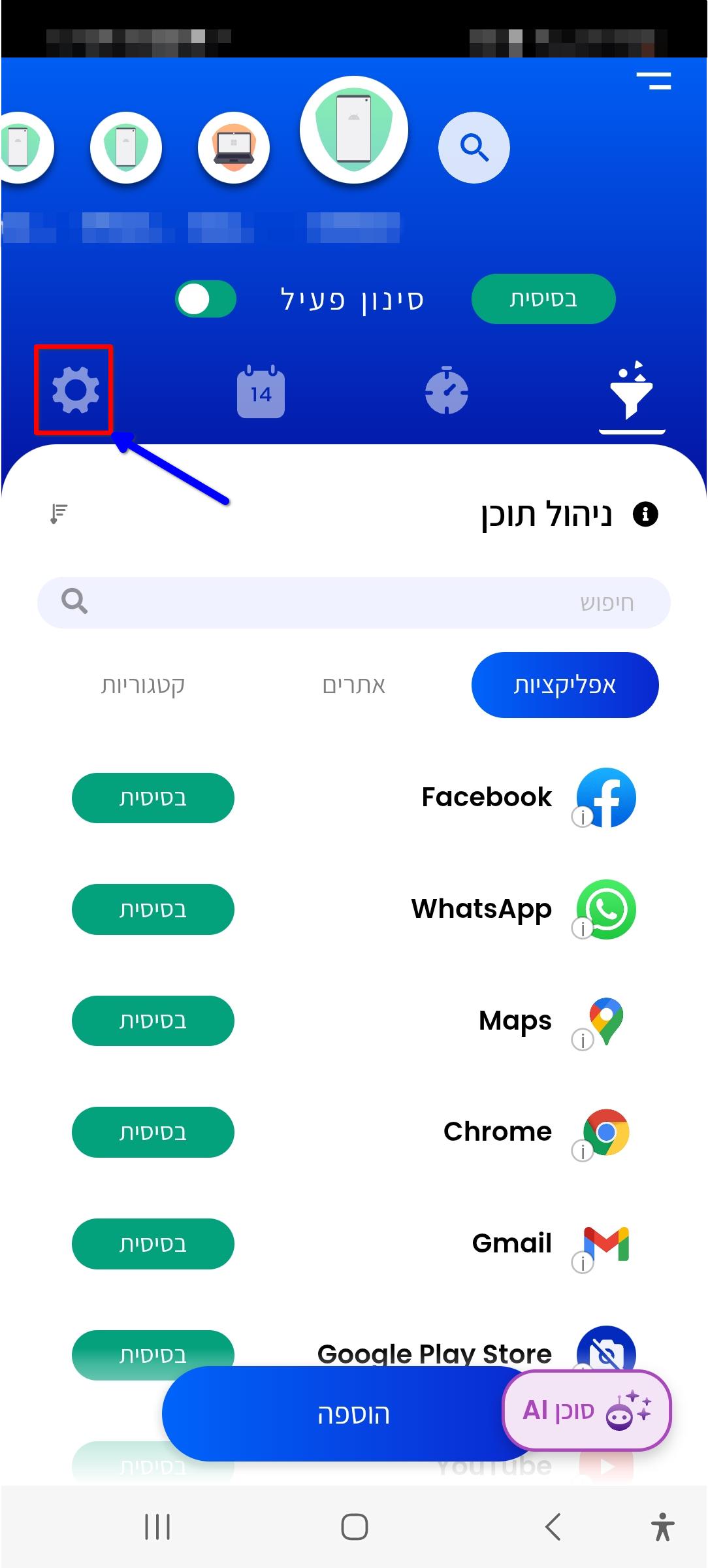Image resolution: width=708 pixels, height=1568 pixels.
Task: Tap the חיפוש search field
Action: [354, 602]
